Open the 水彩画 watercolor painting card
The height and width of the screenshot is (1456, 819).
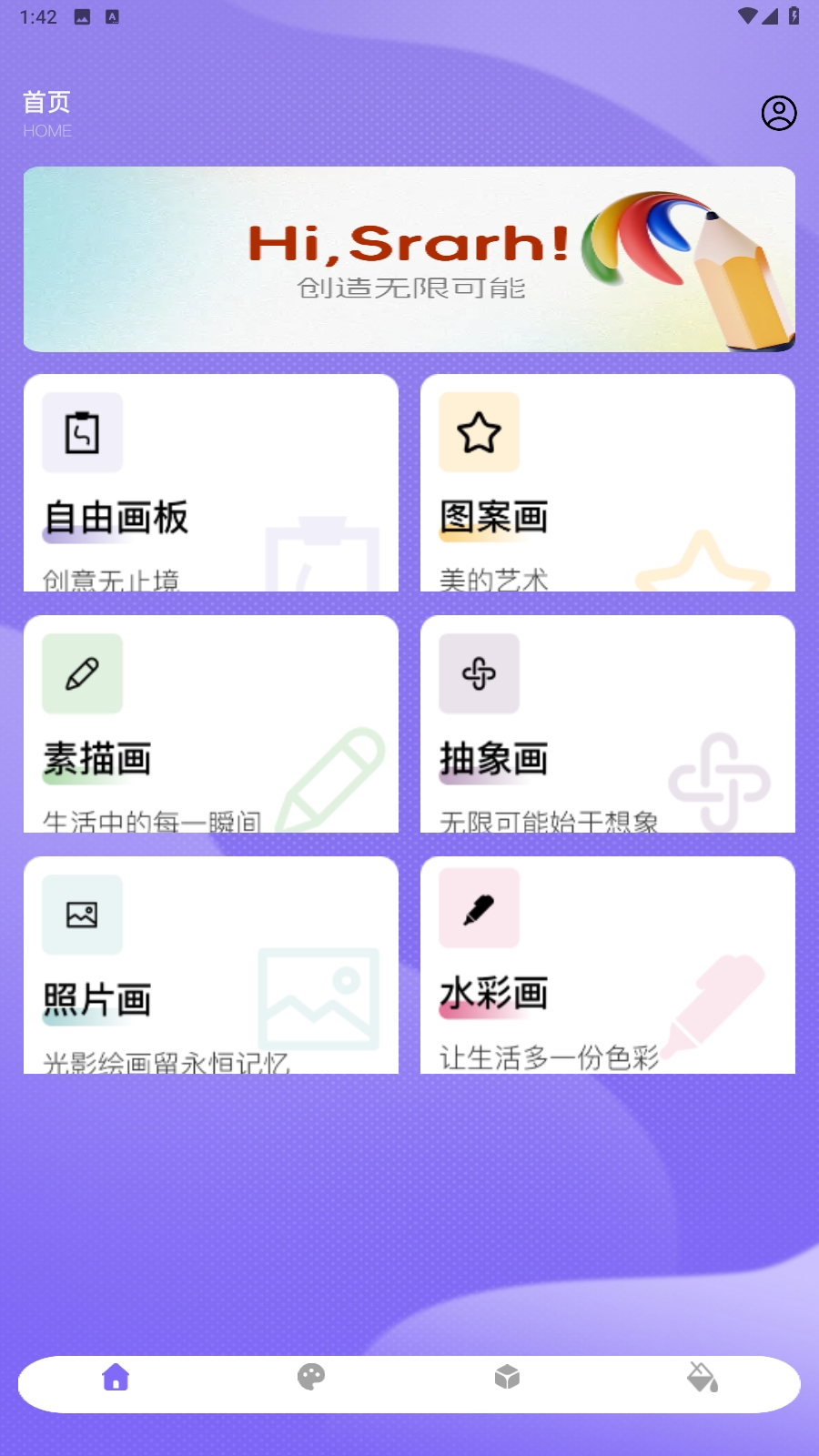607,966
